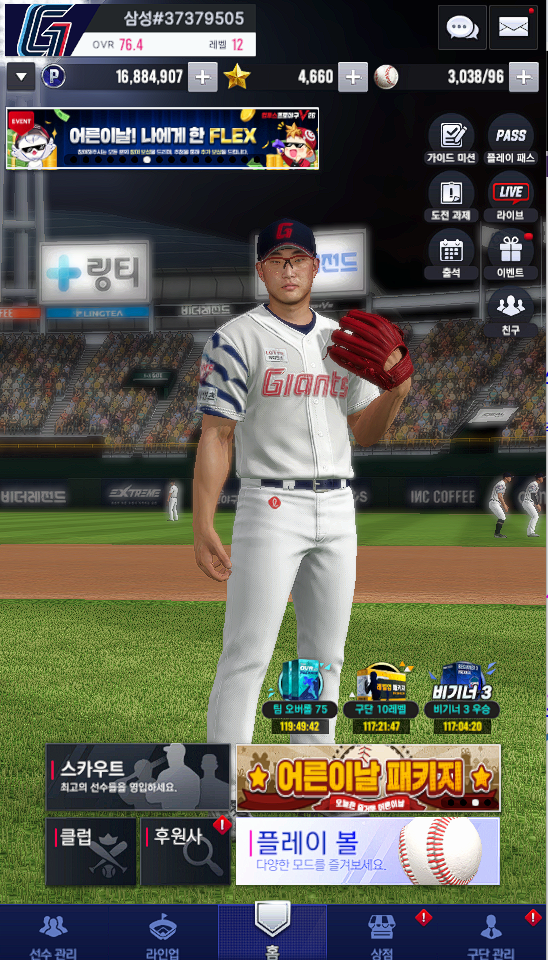Add stars with the plus button
The image size is (548, 960).
pos(353,77)
